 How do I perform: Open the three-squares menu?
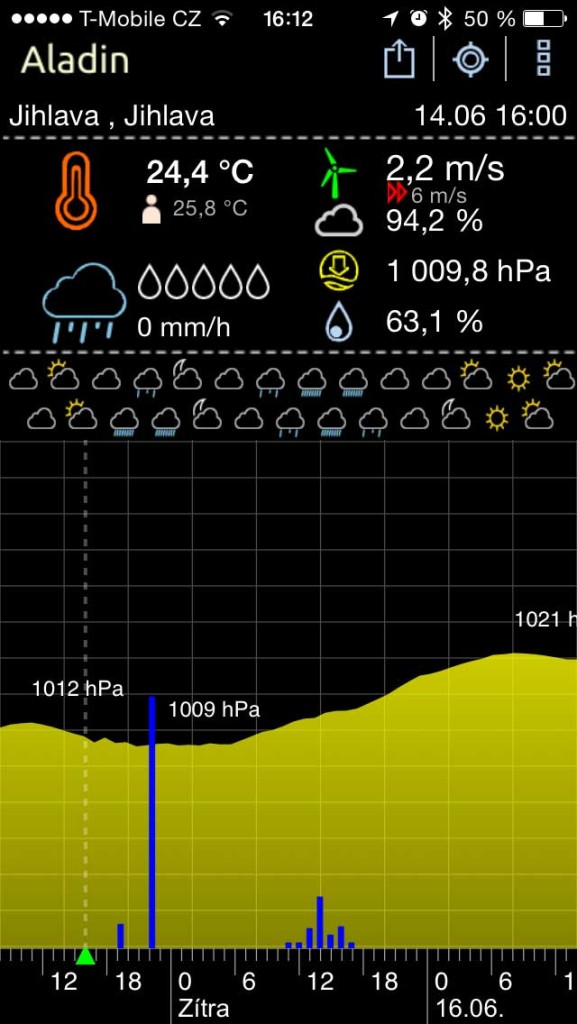(x=544, y=58)
